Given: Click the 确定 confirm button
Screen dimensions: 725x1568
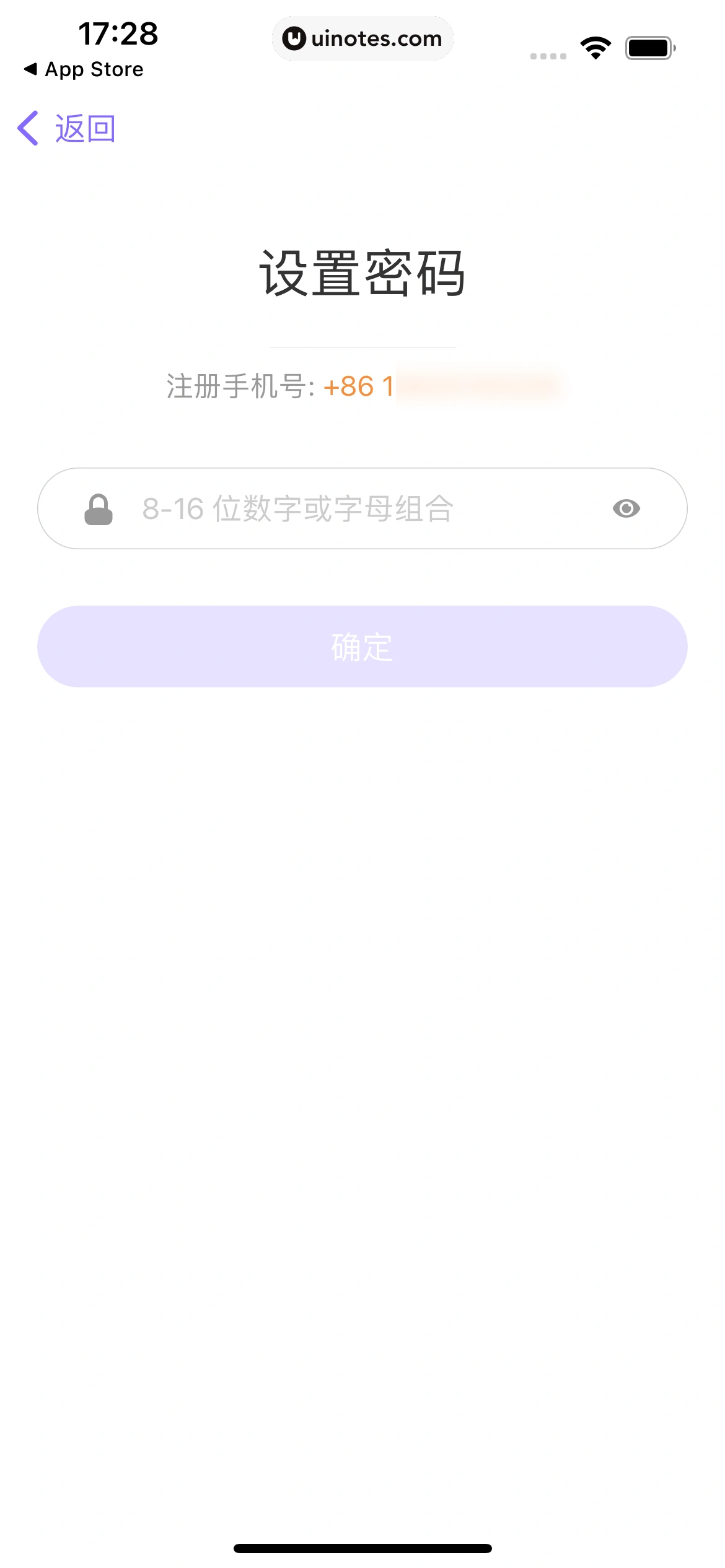Looking at the screenshot, I should click(362, 646).
